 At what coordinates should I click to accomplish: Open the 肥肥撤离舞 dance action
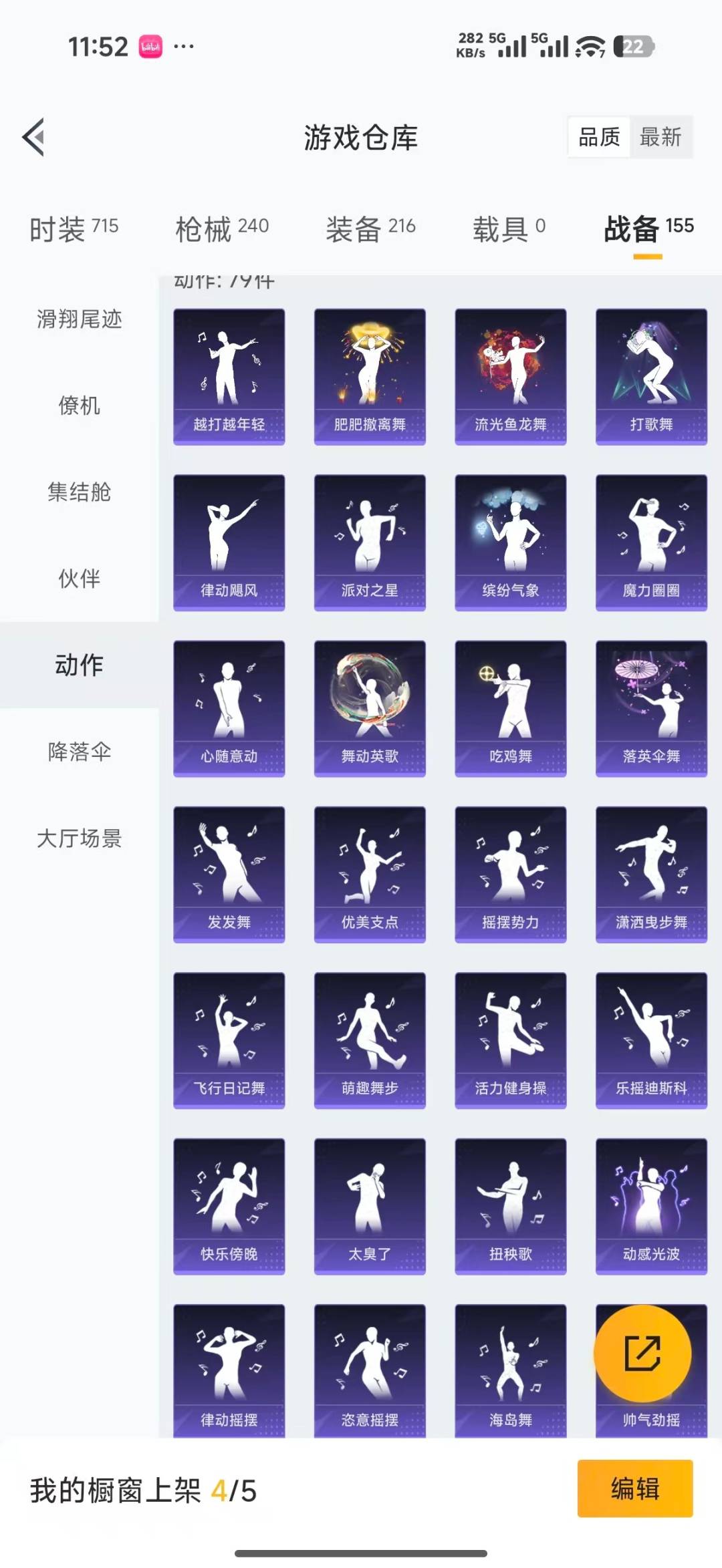(369, 374)
